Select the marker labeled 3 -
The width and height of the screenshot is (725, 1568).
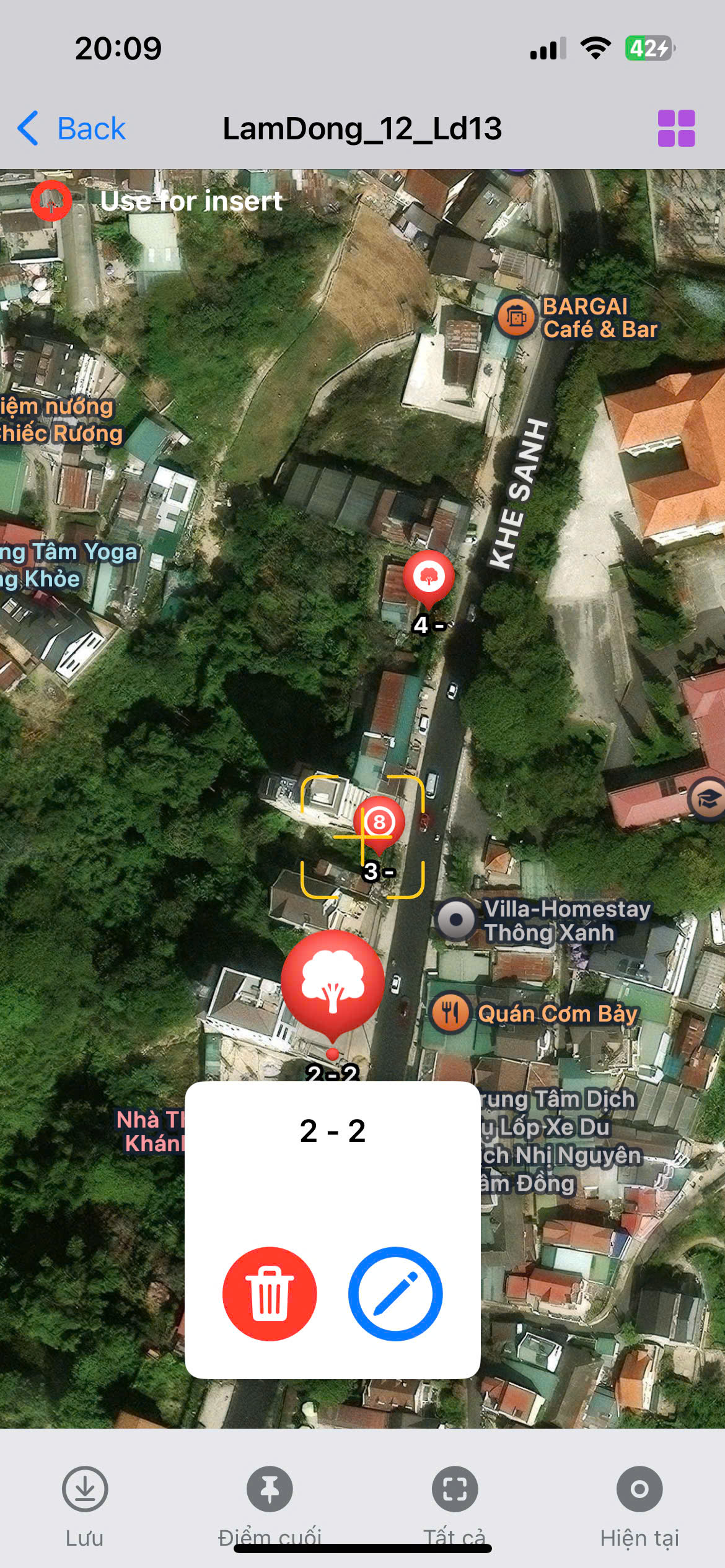(379, 822)
